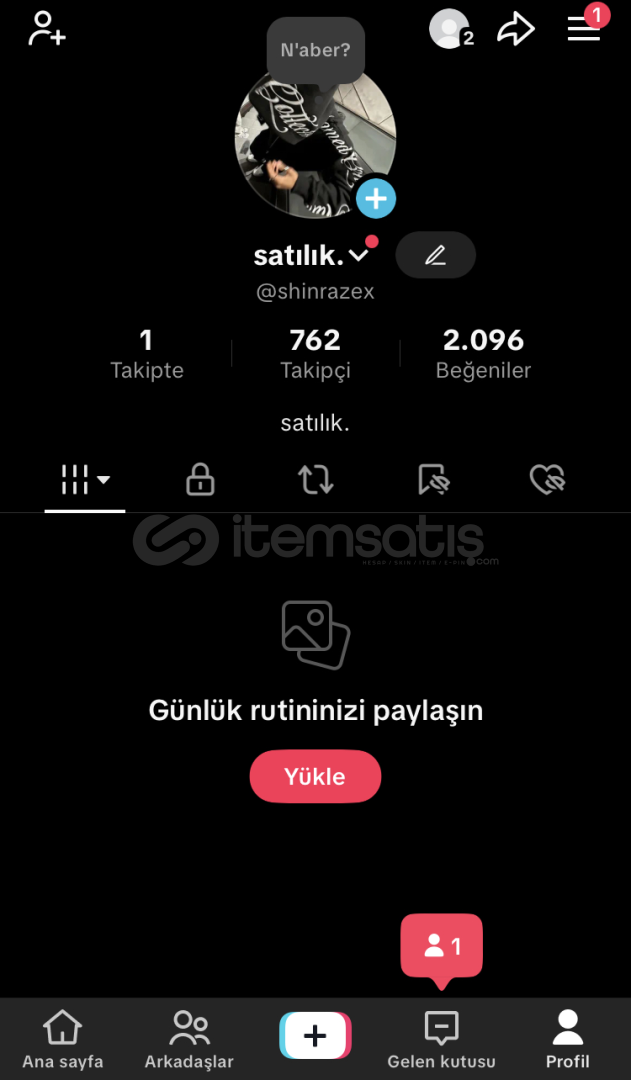This screenshot has height=1080, width=631.
Task: Share the profile with the arrow icon
Action: click(516, 29)
